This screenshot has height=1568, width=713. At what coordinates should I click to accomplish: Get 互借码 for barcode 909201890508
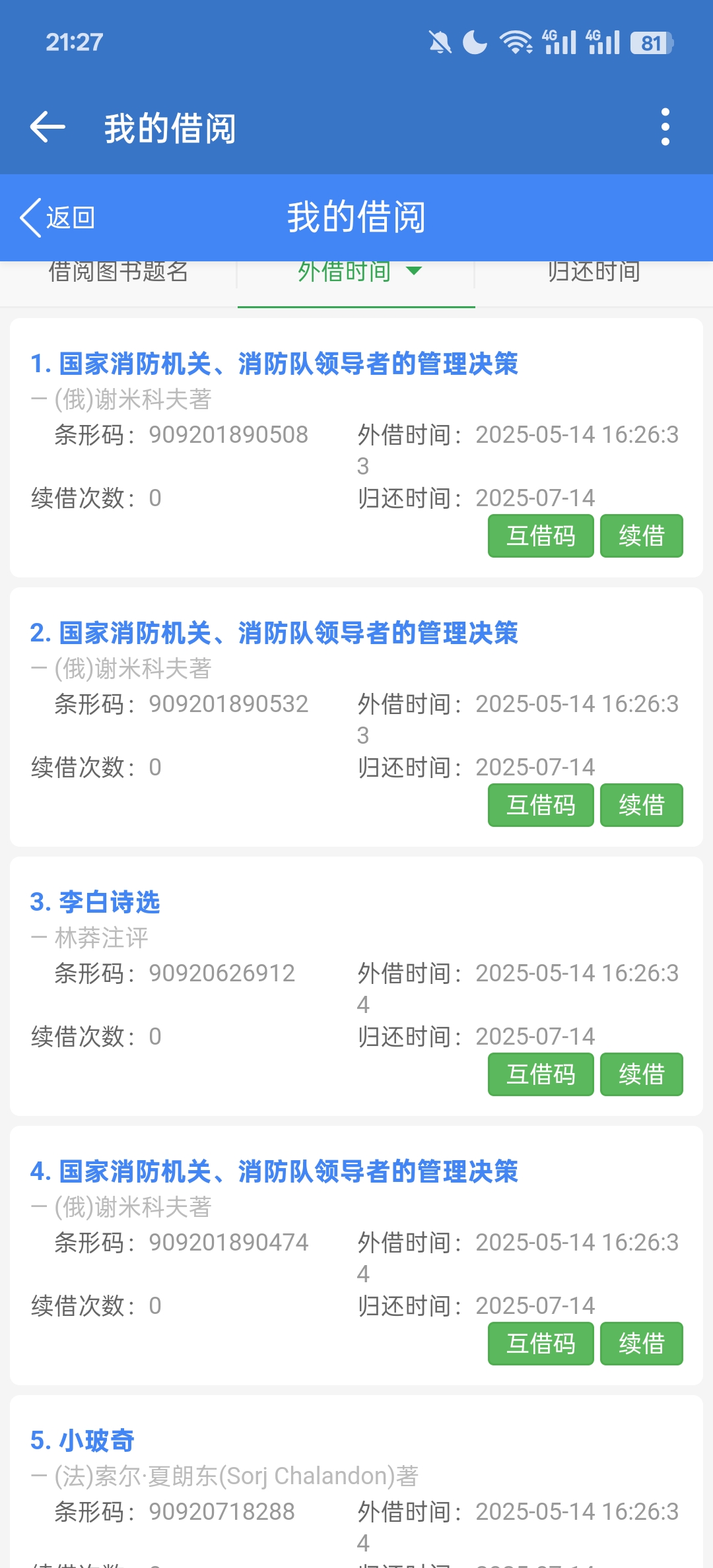pos(541,536)
